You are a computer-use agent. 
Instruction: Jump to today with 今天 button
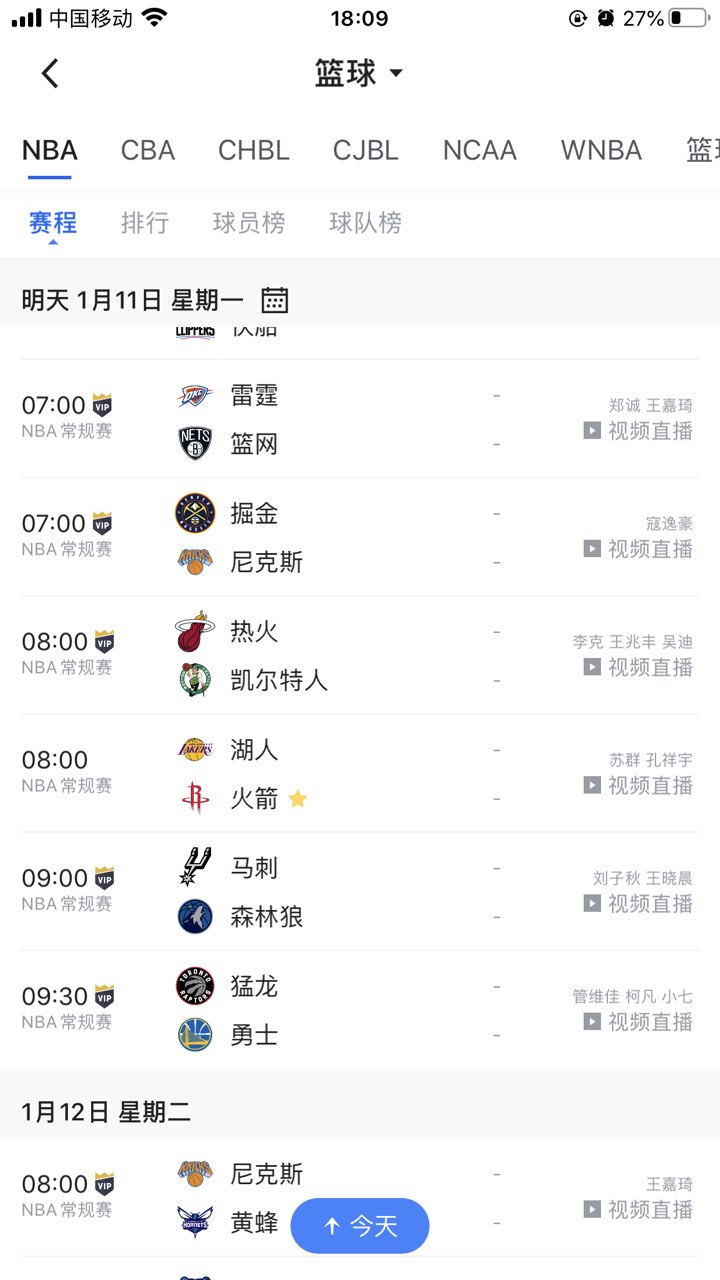360,1226
